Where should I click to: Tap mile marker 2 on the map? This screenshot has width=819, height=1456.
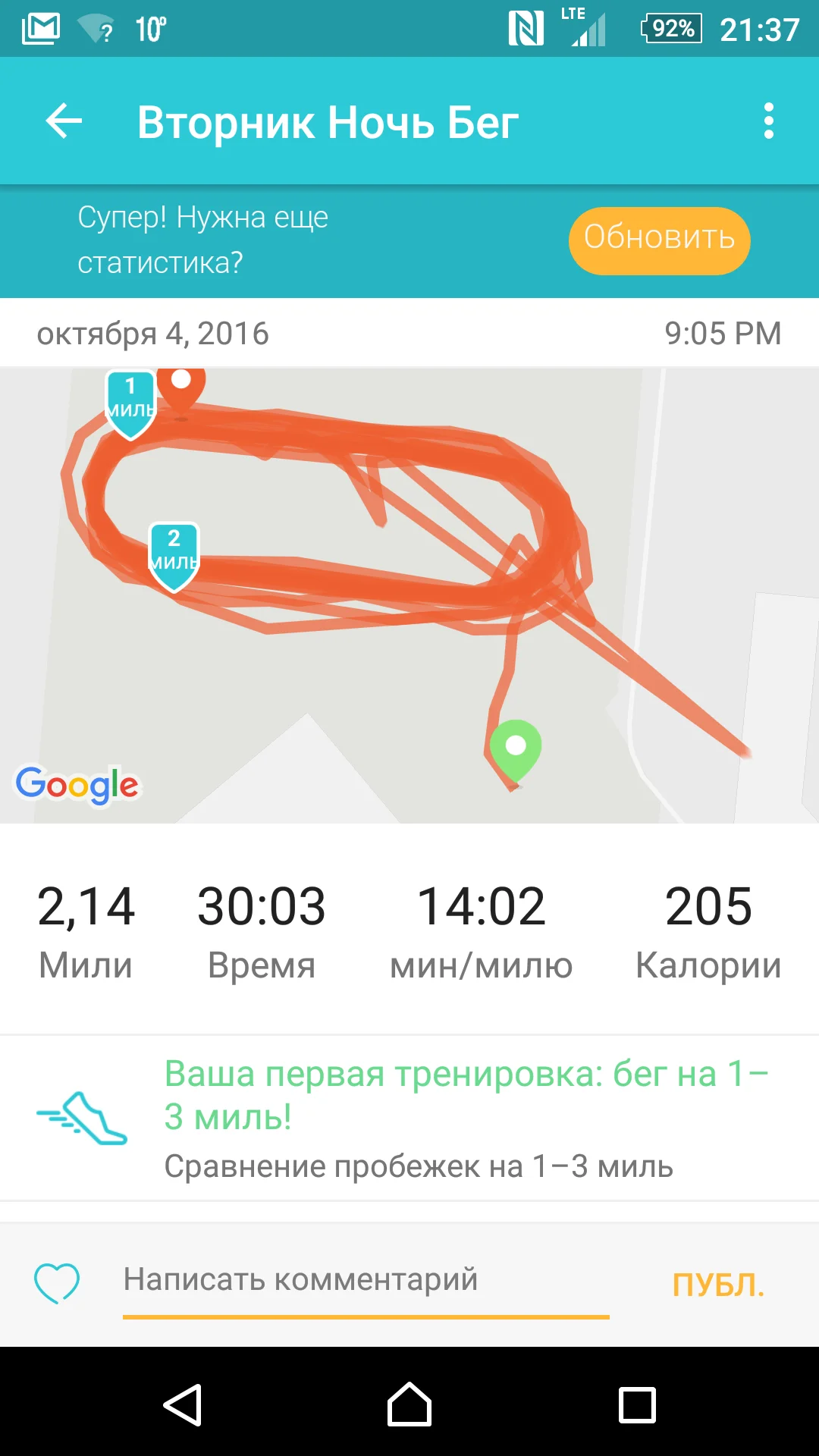174,557
